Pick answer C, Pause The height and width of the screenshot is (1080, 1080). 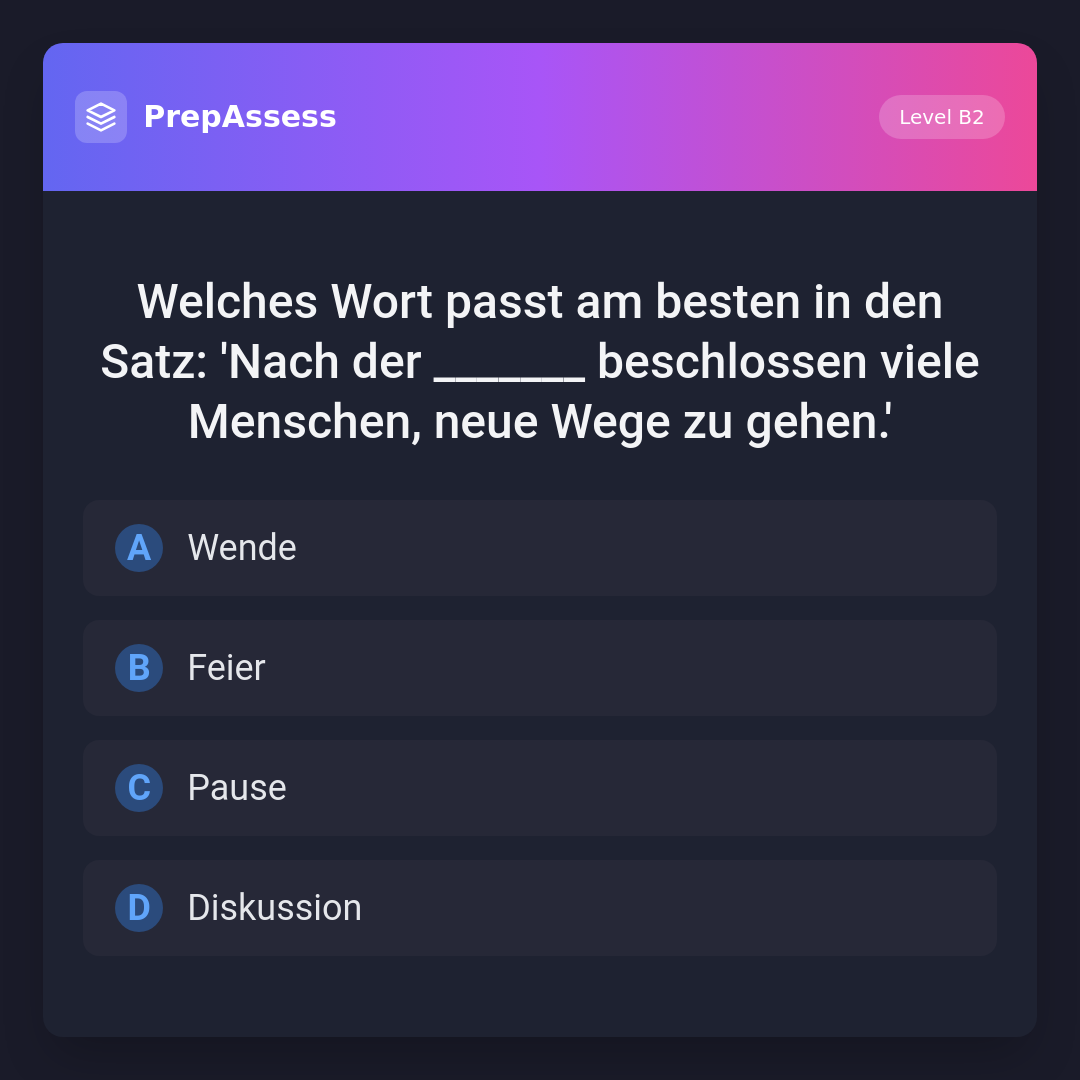540,788
